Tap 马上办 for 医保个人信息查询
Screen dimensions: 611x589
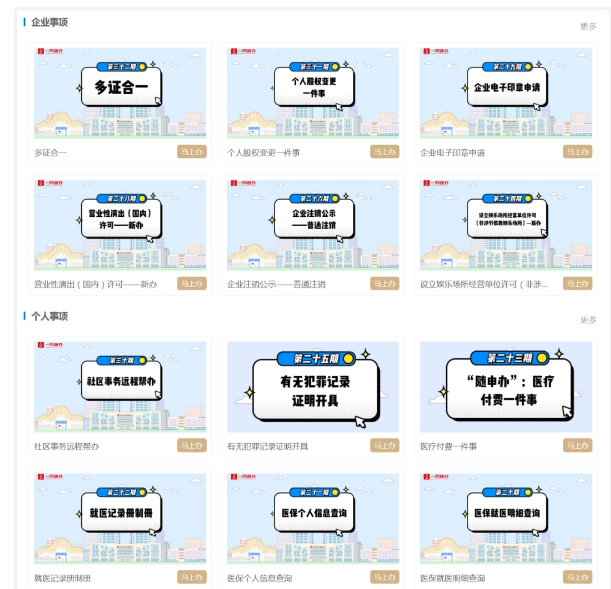click(x=384, y=577)
